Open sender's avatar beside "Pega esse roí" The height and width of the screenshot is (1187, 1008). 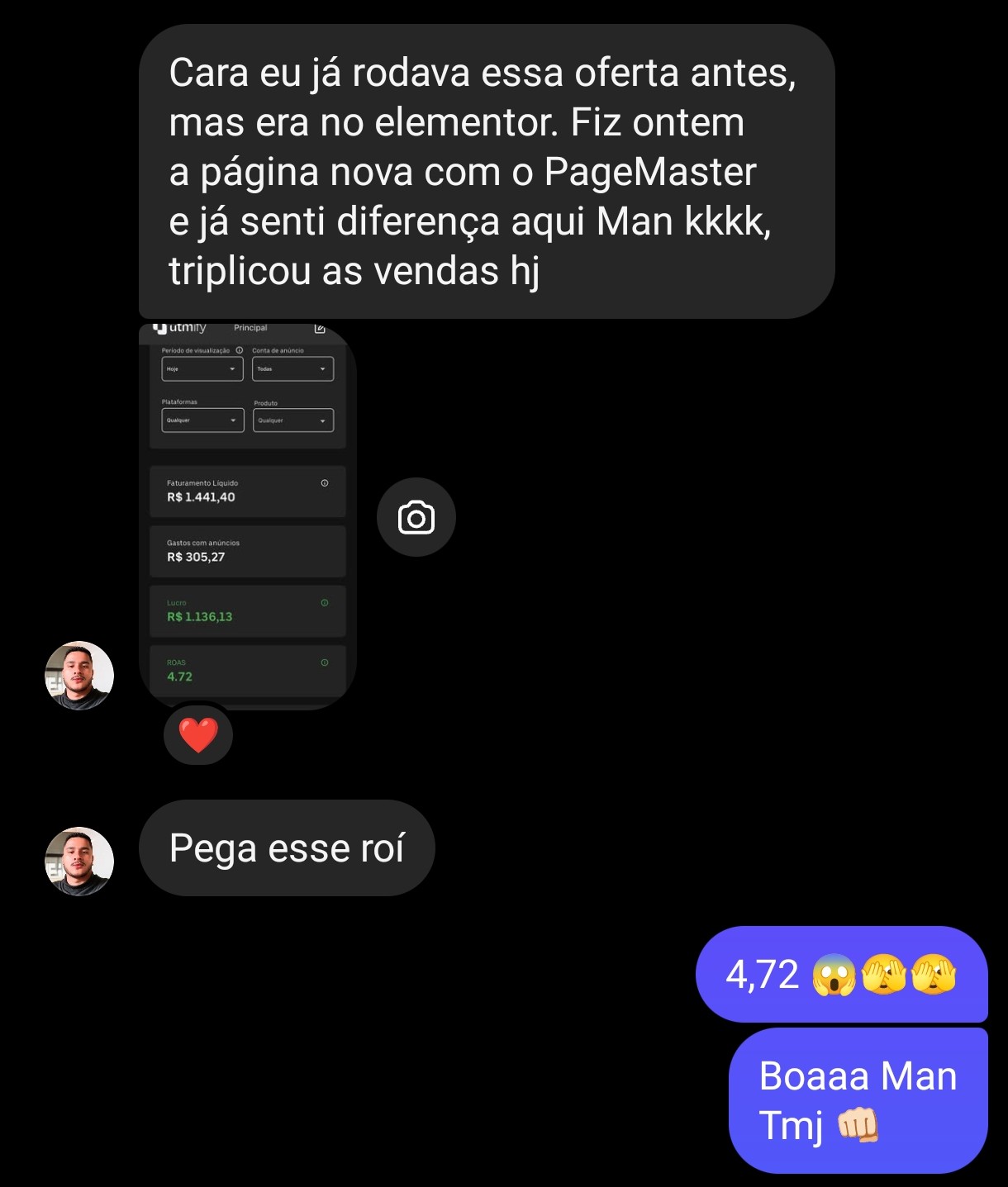tap(79, 862)
